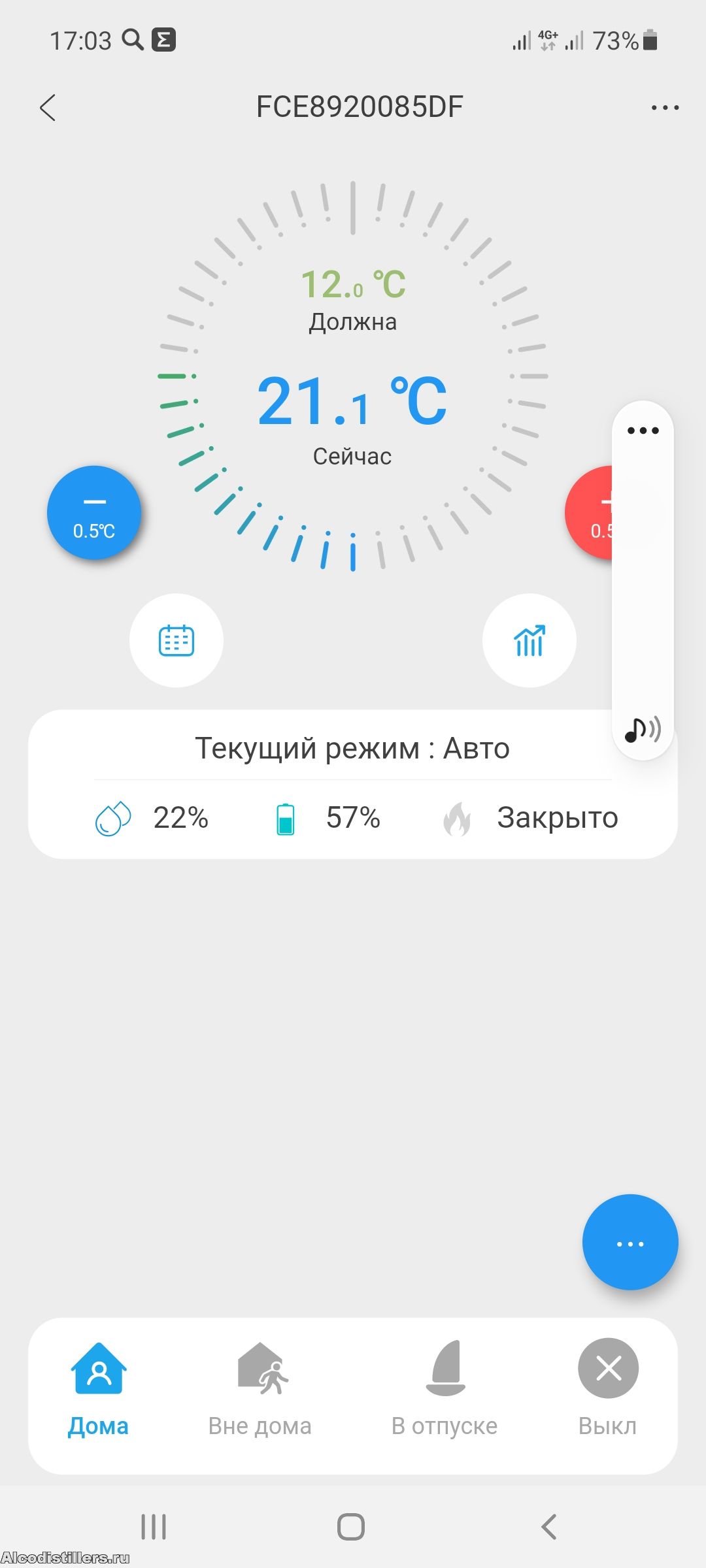Increase the target temperature by 0.5°C
Viewport: 706px width, 1568px height.
[589, 513]
